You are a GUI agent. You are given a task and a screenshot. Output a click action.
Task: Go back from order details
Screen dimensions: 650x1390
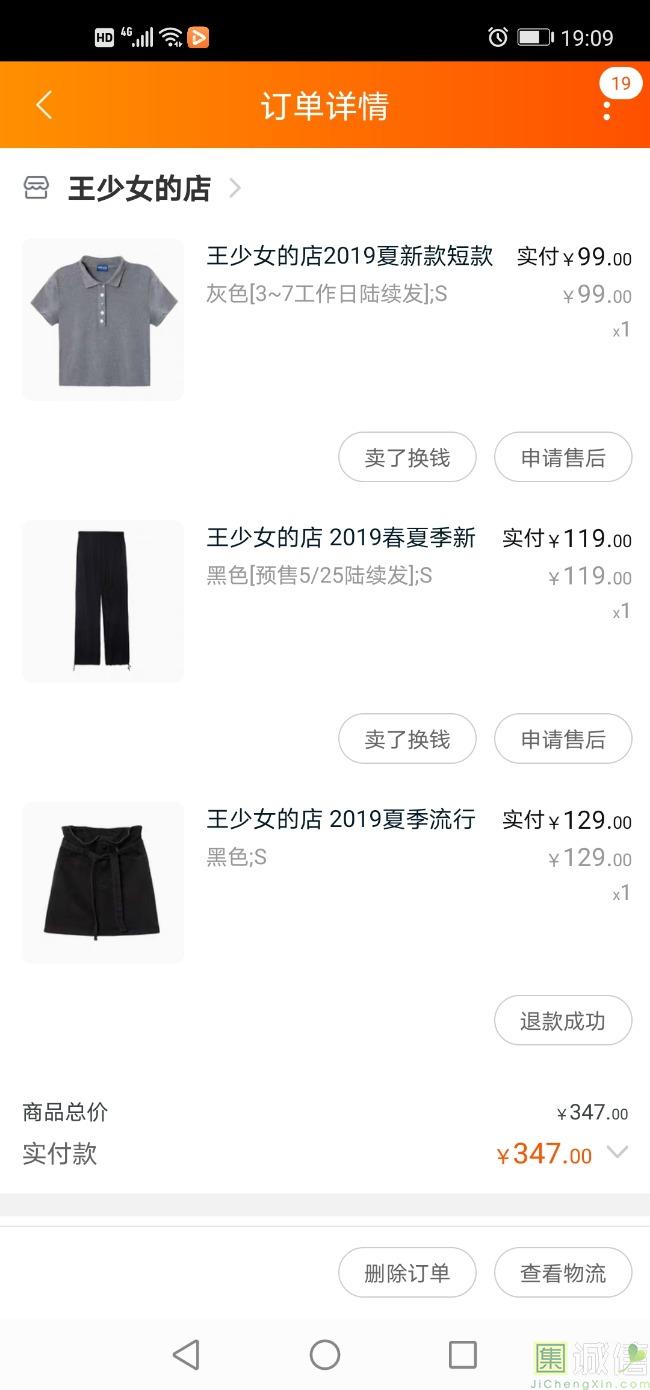click(x=44, y=105)
